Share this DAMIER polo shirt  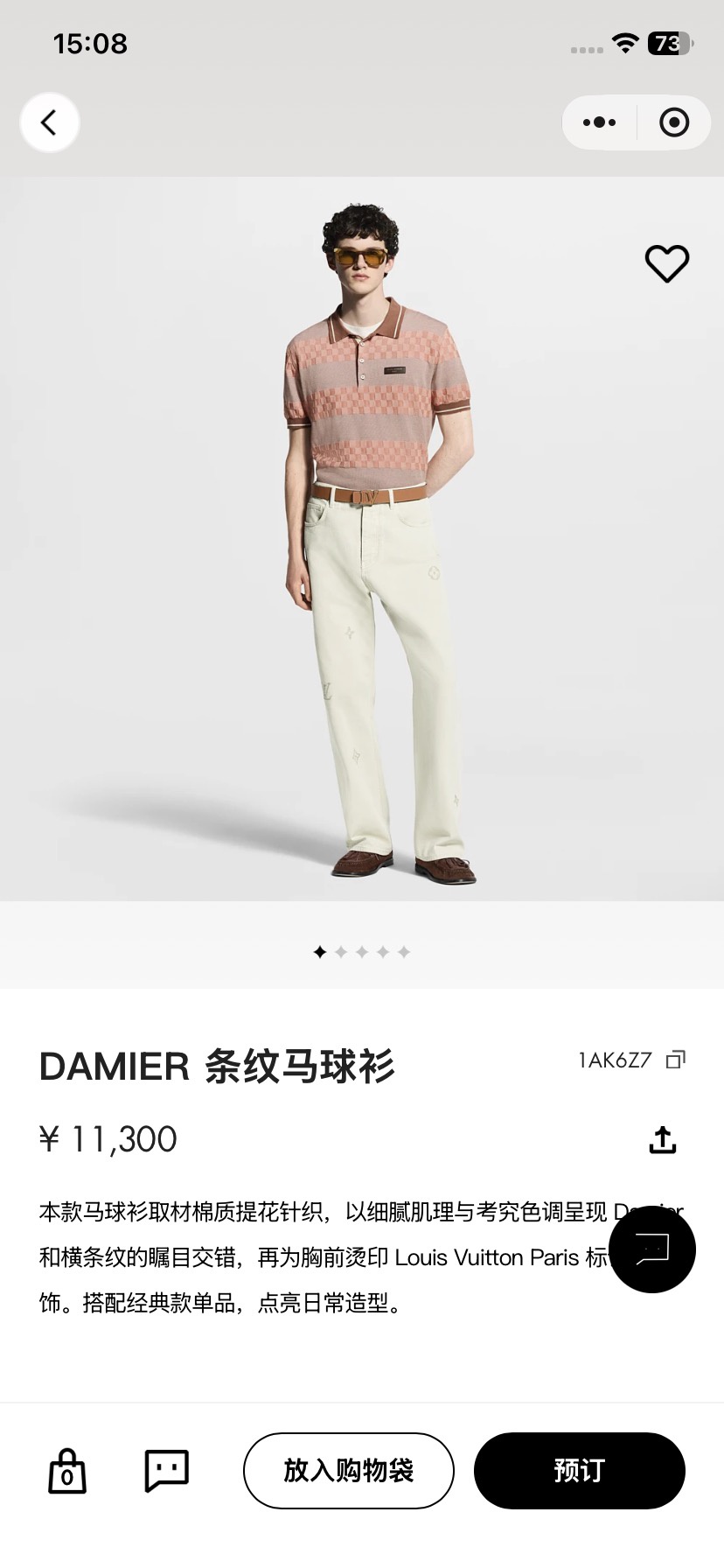[663, 1139]
